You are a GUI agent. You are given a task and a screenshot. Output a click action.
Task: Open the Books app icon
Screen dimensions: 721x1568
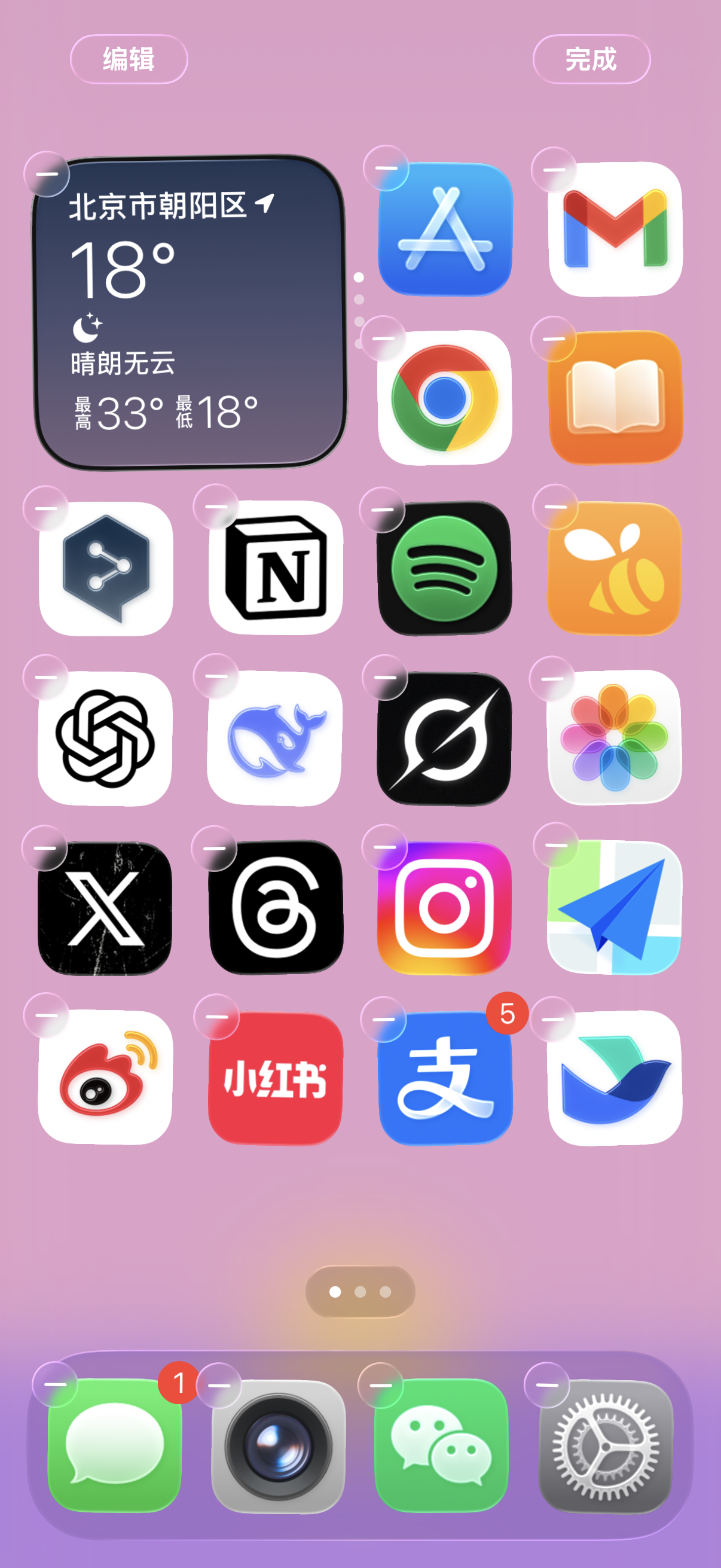(x=615, y=398)
